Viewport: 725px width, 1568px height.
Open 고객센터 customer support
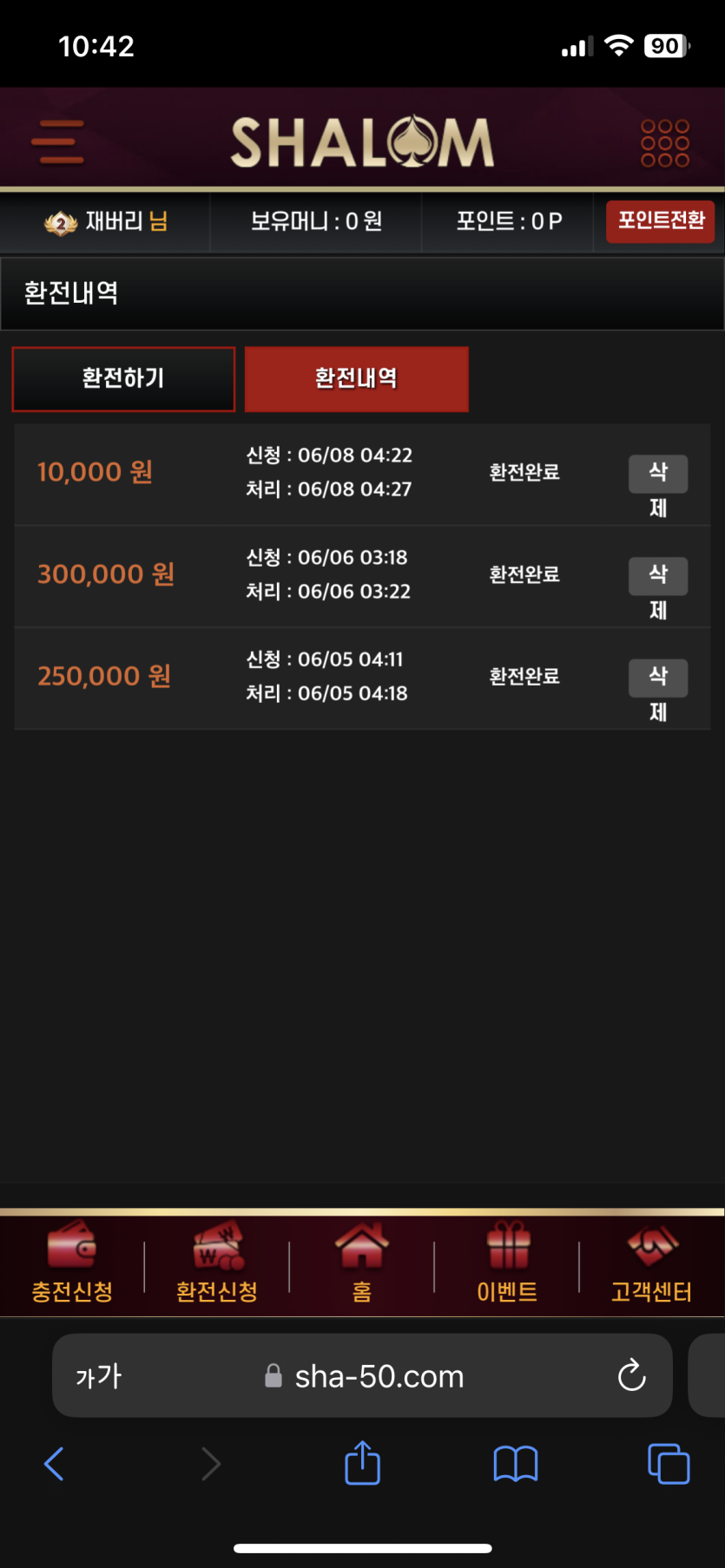click(x=652, y=1263)
